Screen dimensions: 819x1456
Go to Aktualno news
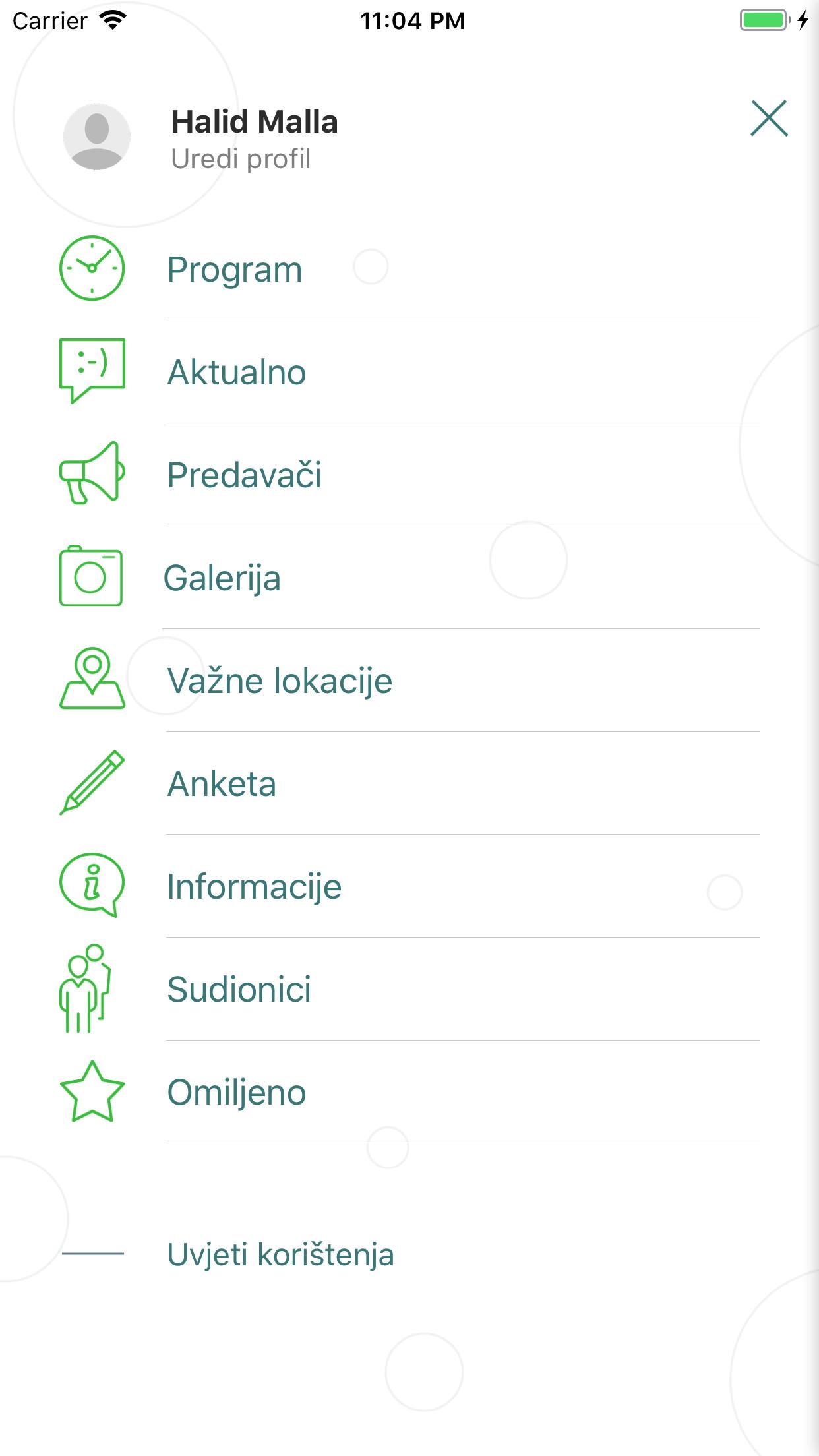click(x=237, y=373)
